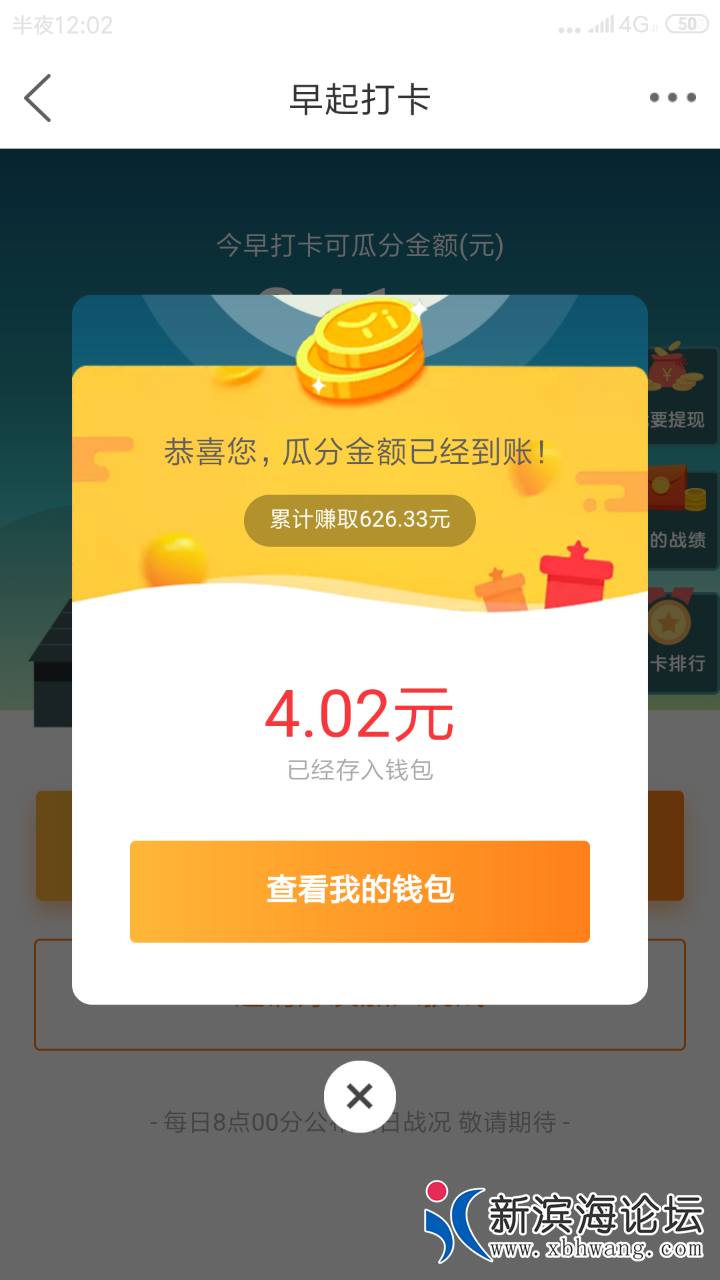Viewport: 720px width, 1280px height.
Task: Click the 已经存入钱包 text
Action: pyautogui.click(x=360, y=765)
